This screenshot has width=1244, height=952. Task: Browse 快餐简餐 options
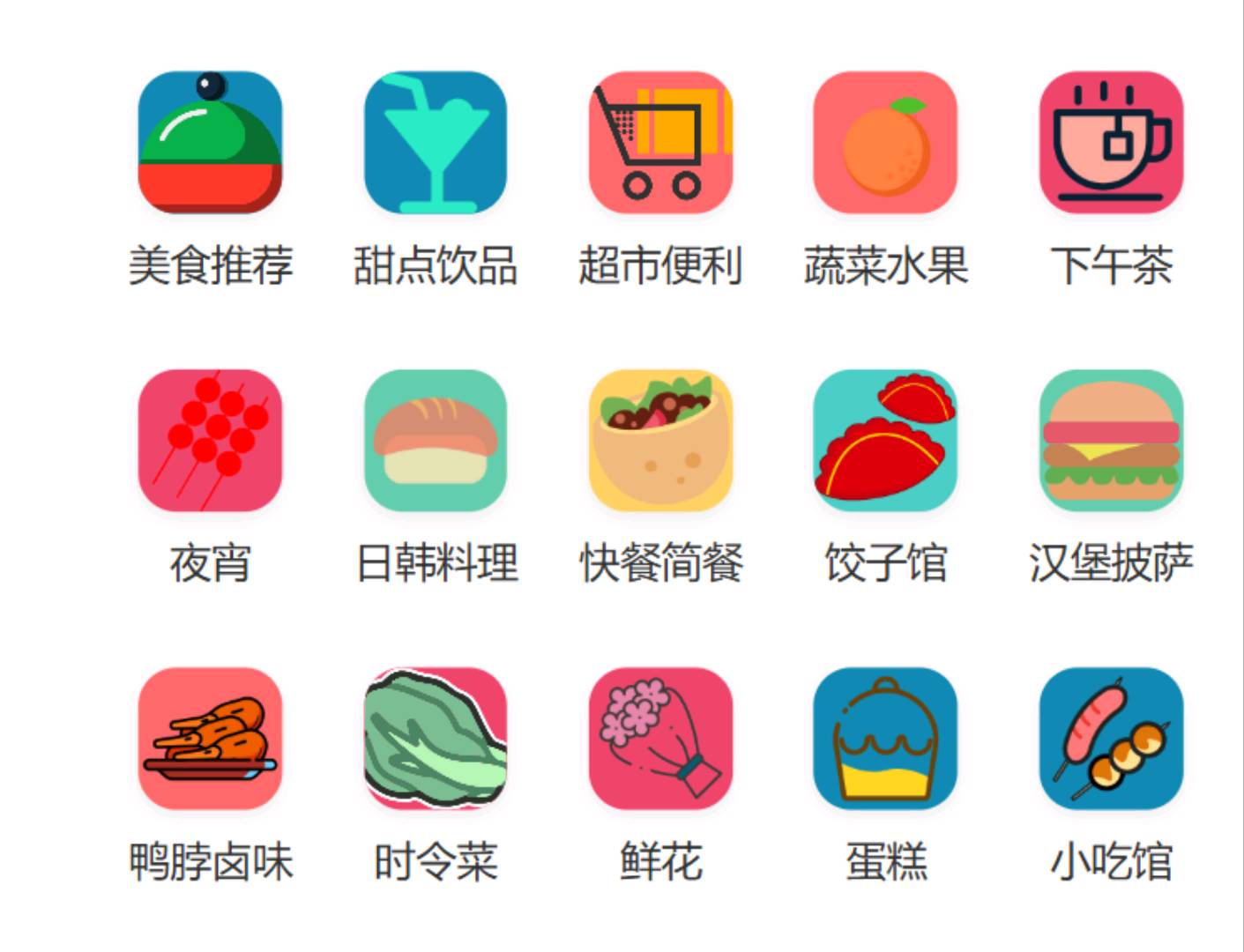tap(660, 441)
